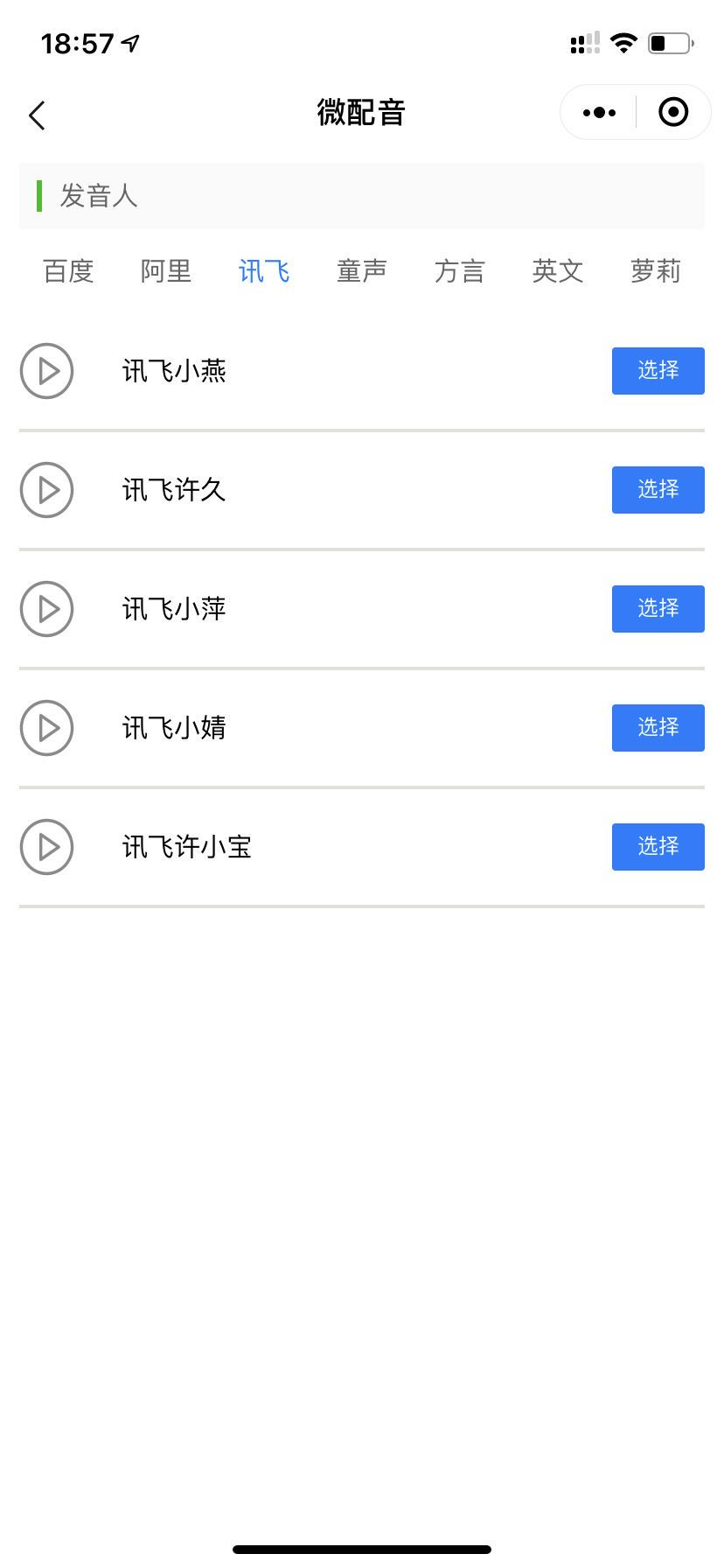Select the 讯飞许久 voice with 选择
The image size is (724, 1568).
658,490
